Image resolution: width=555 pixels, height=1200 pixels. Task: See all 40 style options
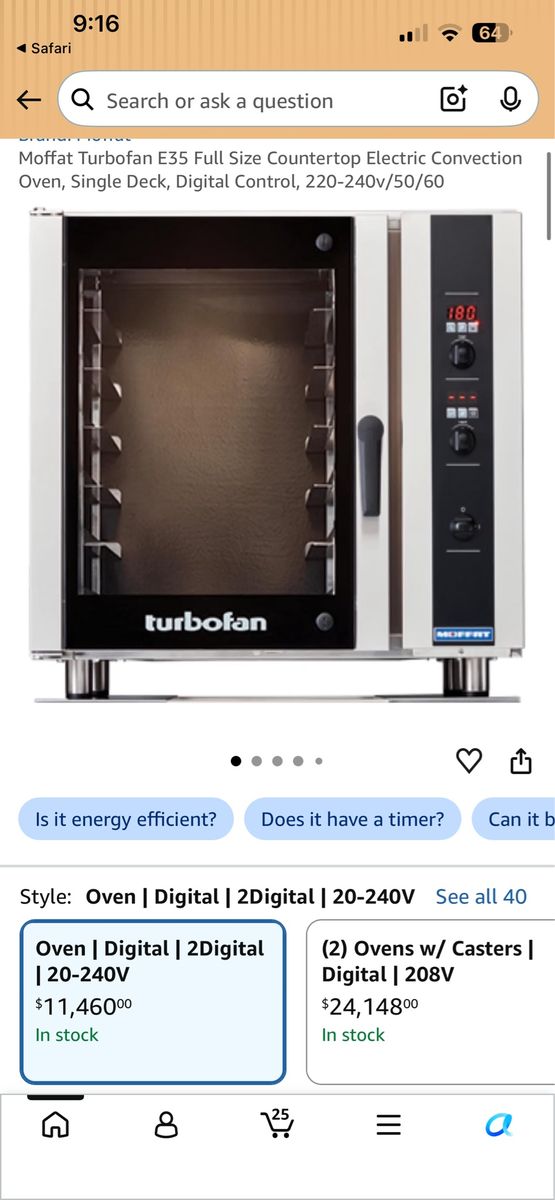pyautogui.click(x=481, y=897)
